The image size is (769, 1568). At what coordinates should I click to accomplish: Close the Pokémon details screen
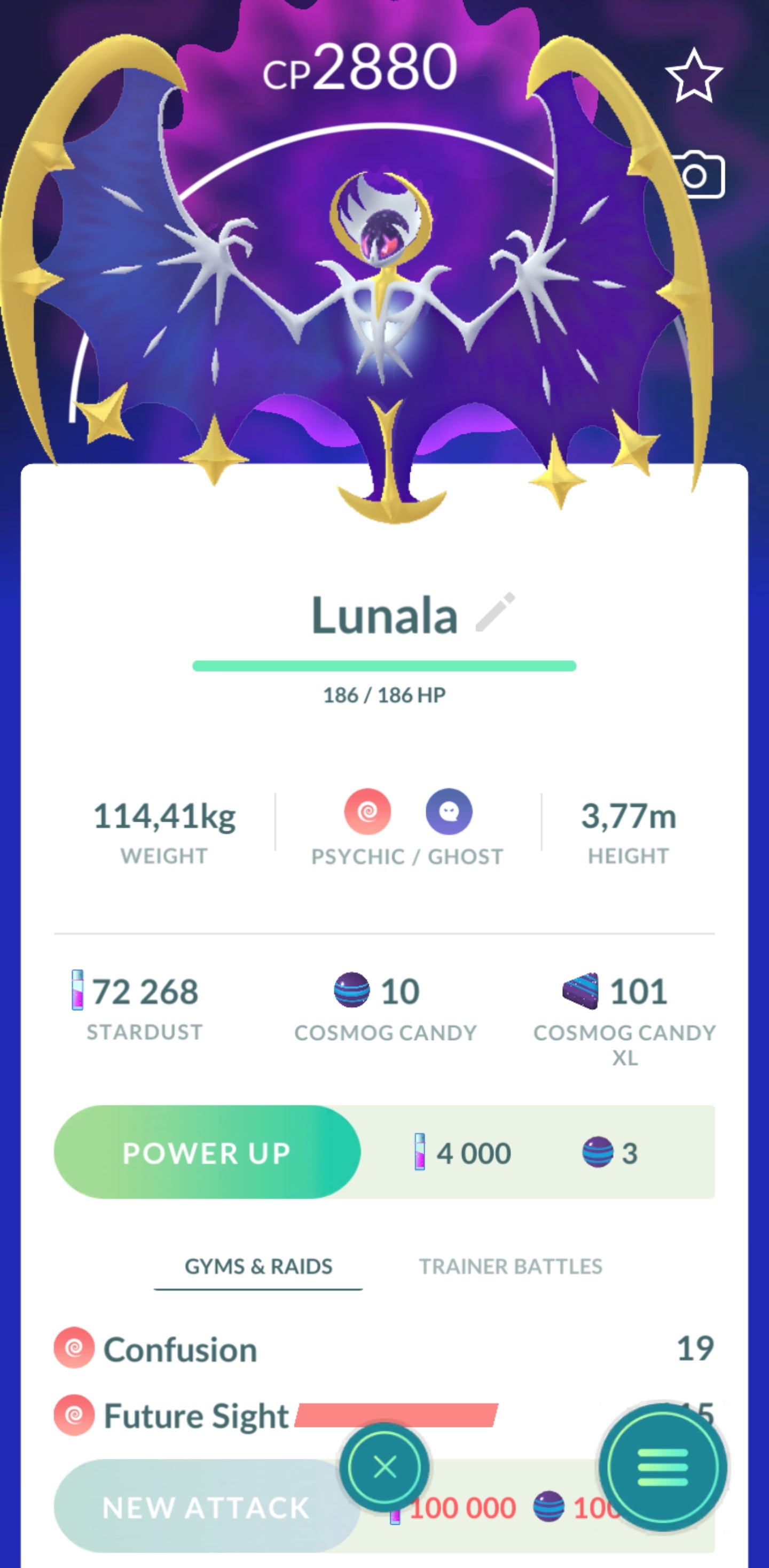click(384, 1468)
